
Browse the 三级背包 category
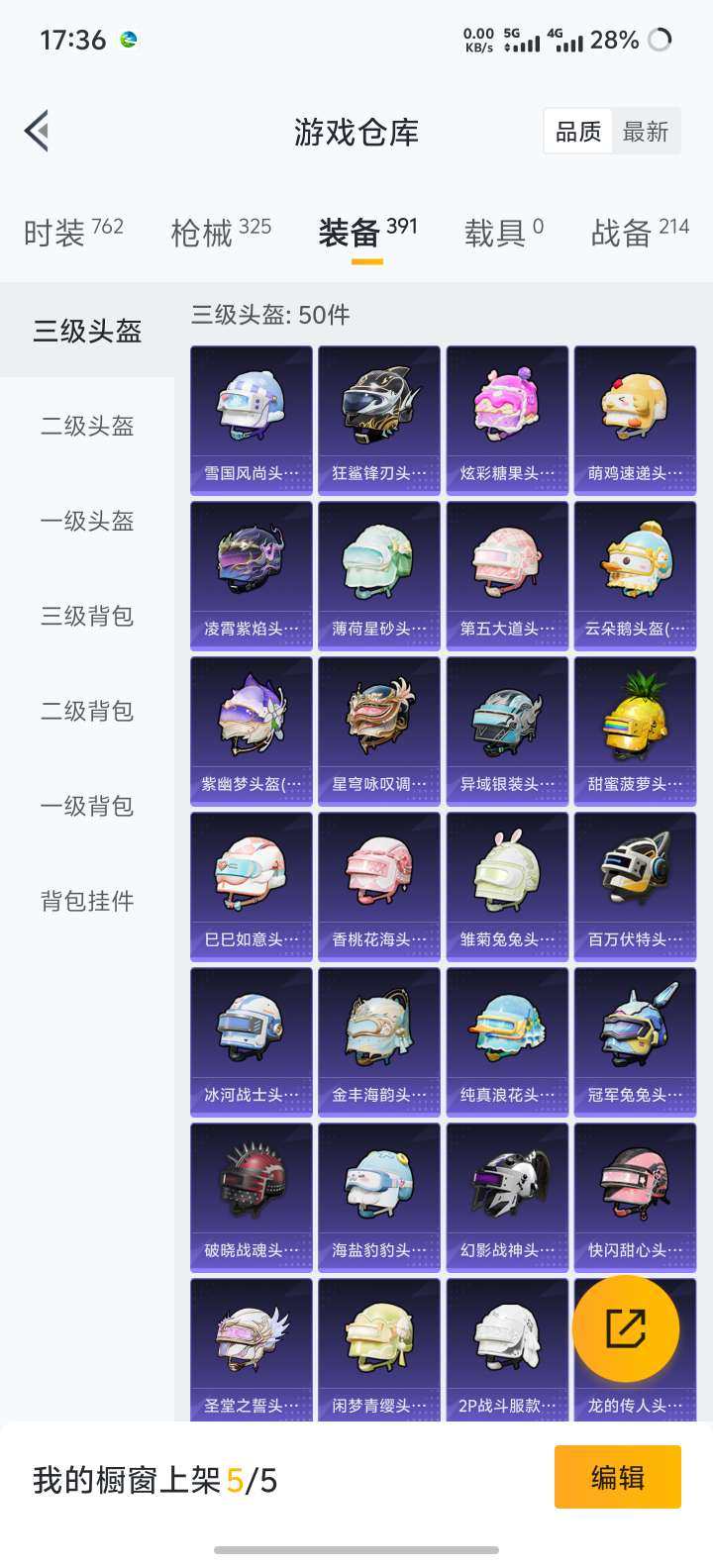[85, 616]
